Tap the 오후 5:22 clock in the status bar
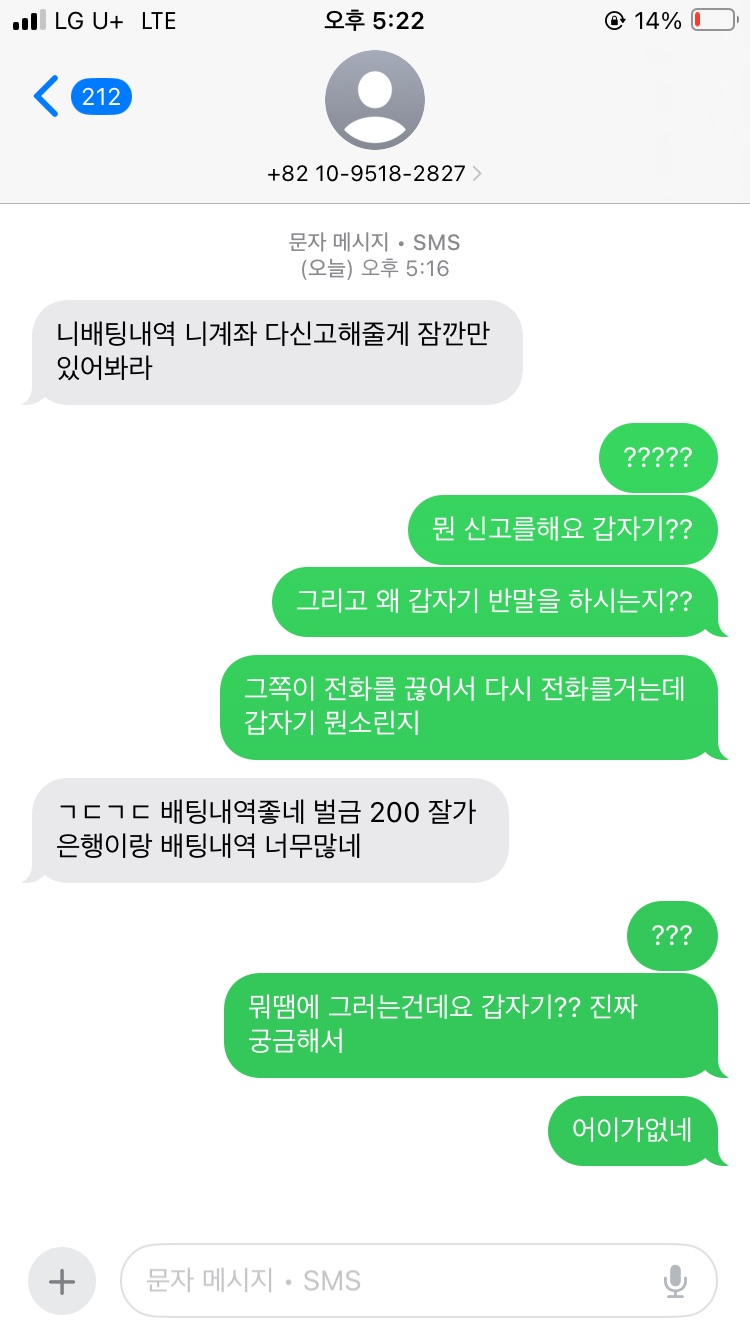750x1334 pixels. coord(375,19)
